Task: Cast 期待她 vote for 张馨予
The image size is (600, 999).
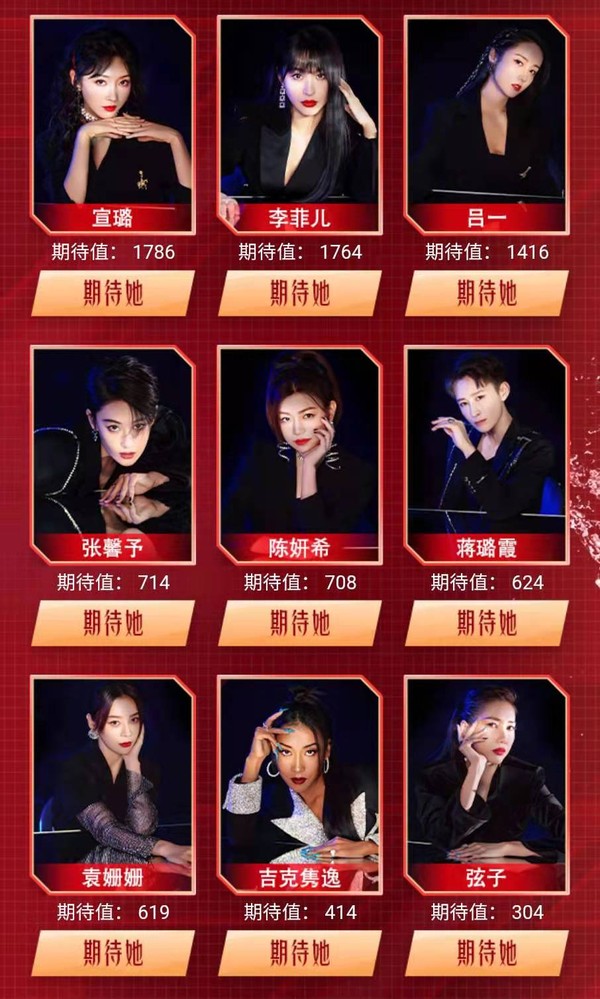Action: pyautogui.click(x=113, y=623)
